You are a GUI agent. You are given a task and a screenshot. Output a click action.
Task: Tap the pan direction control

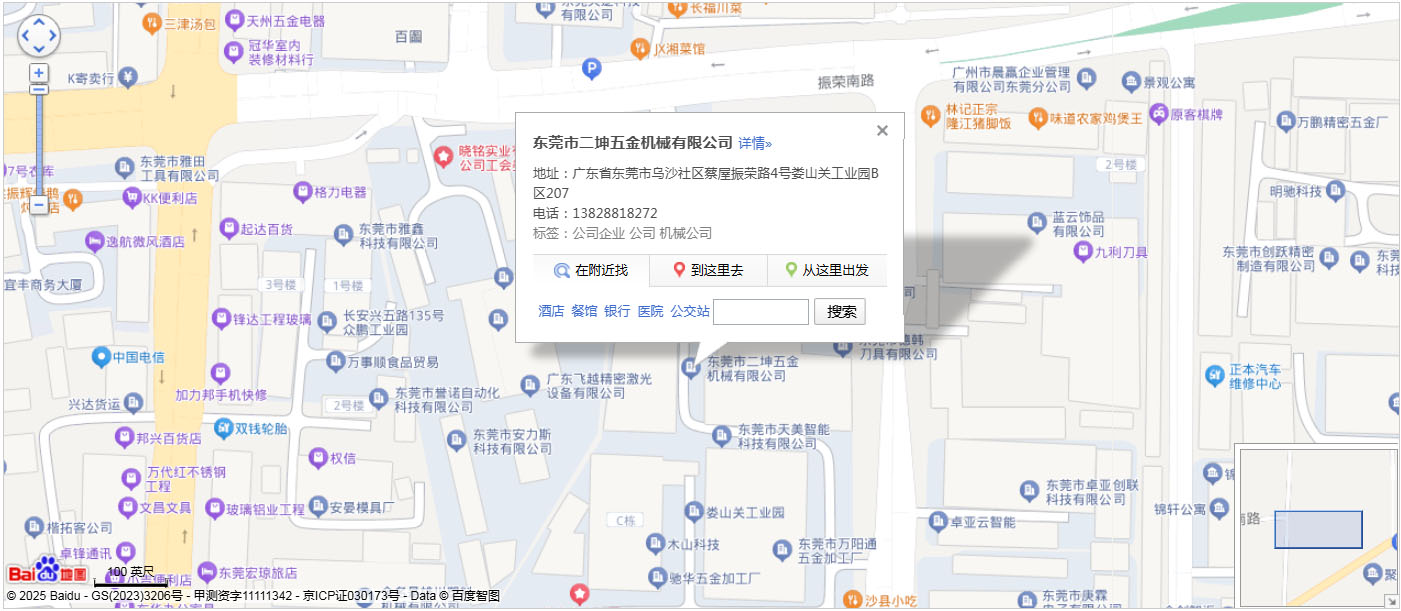click(x=39, y=36)
